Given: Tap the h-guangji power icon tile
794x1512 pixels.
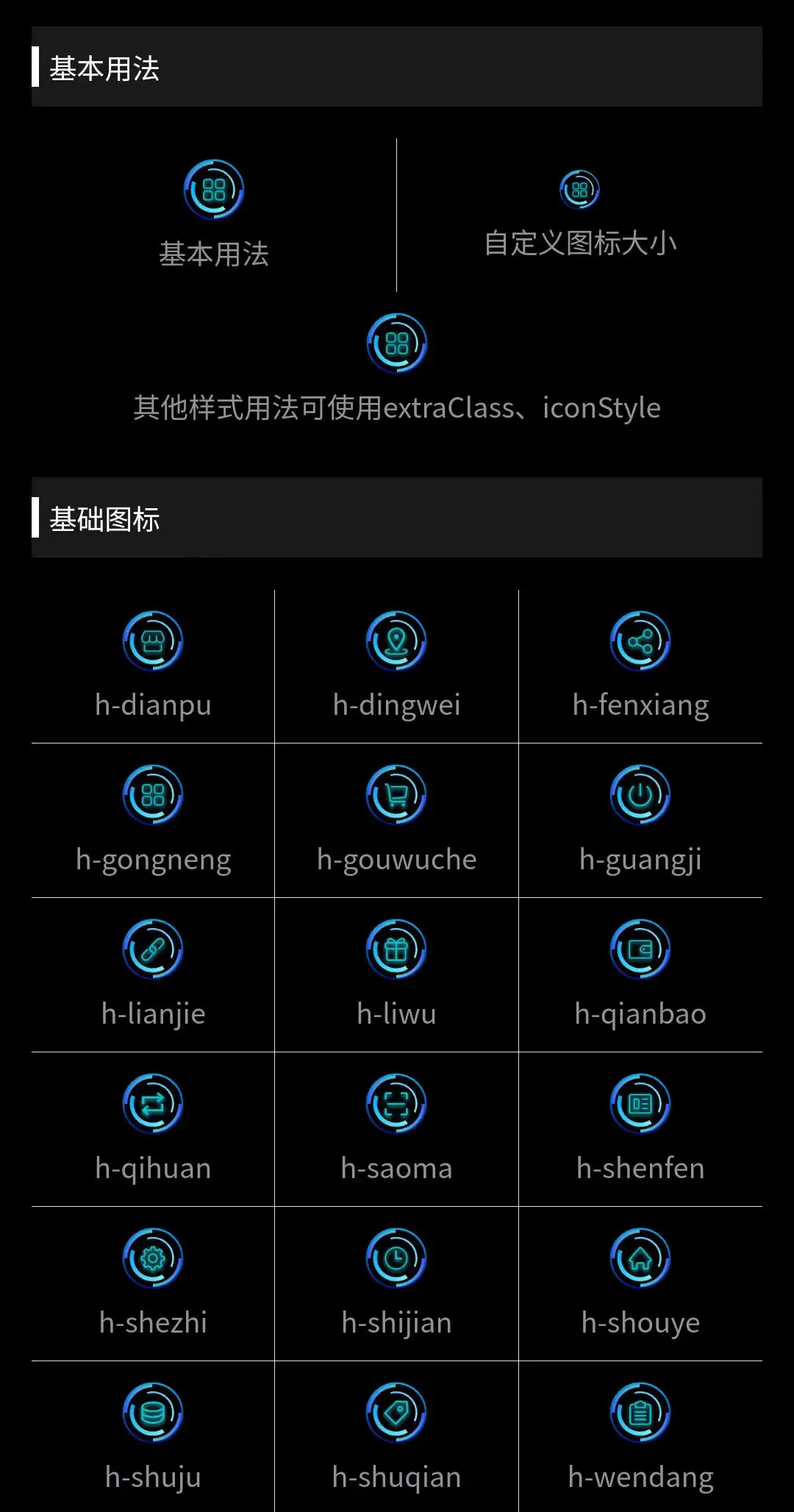Looking at the screenshot, I should [x=640, y=820].
